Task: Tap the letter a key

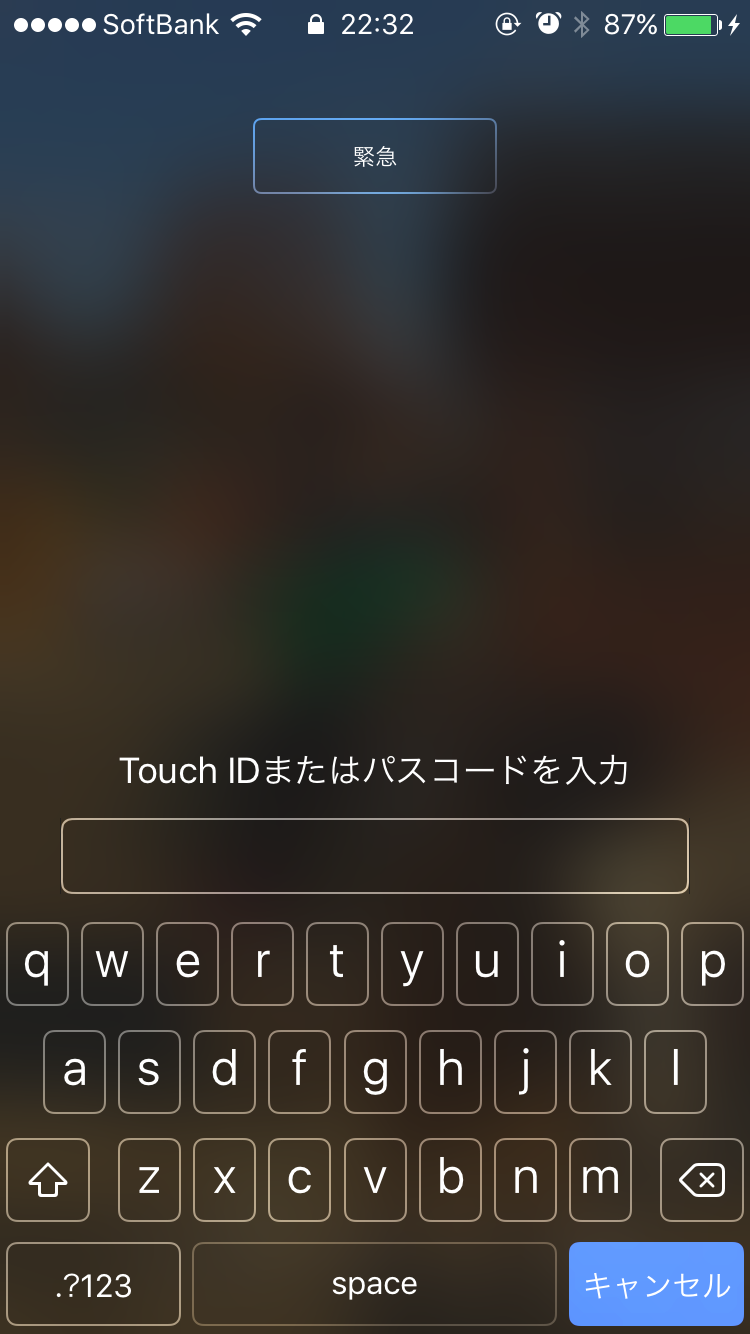Action: 74,1072
